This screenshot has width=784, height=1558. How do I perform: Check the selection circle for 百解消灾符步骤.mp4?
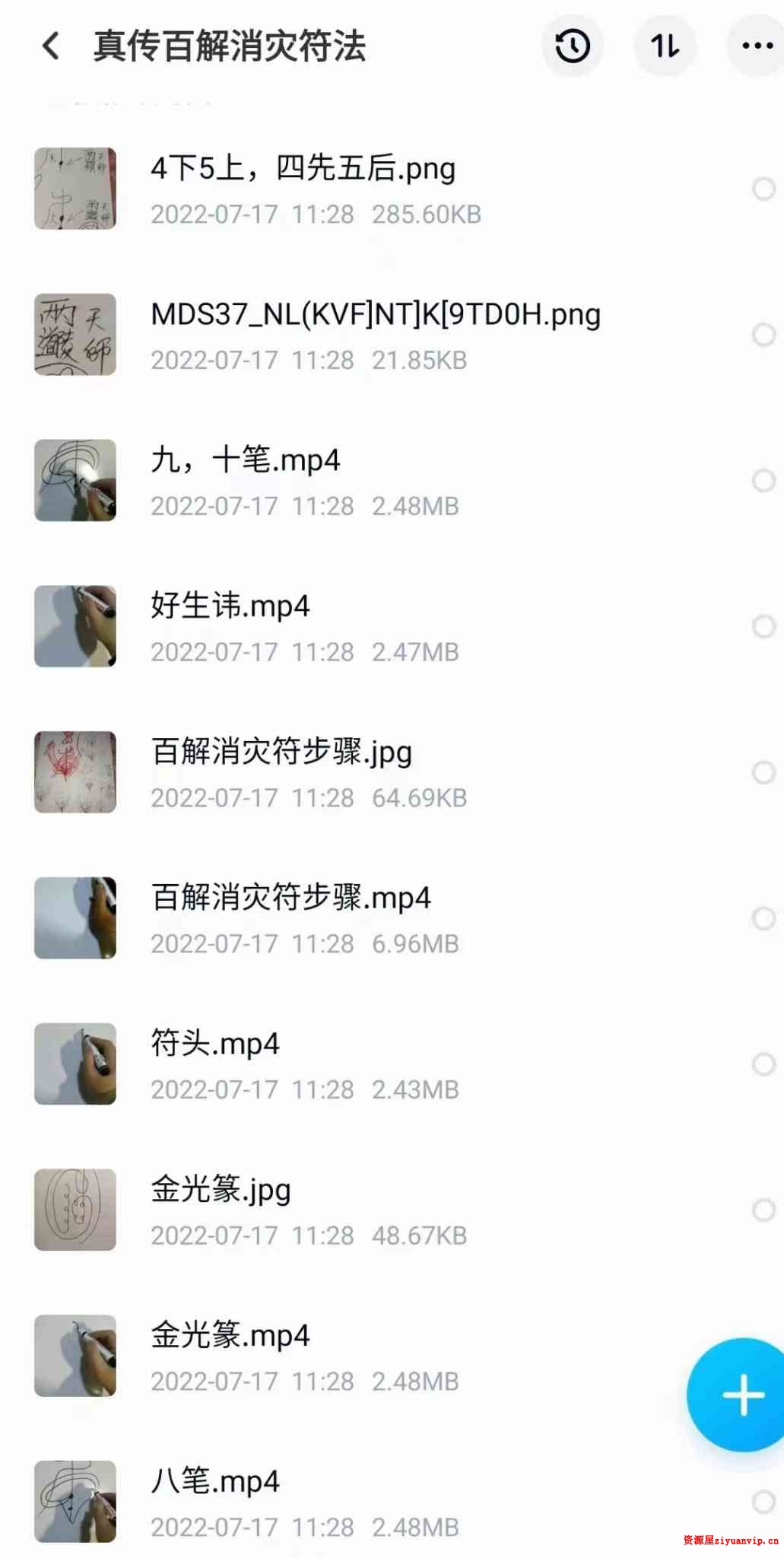(763, 917)
